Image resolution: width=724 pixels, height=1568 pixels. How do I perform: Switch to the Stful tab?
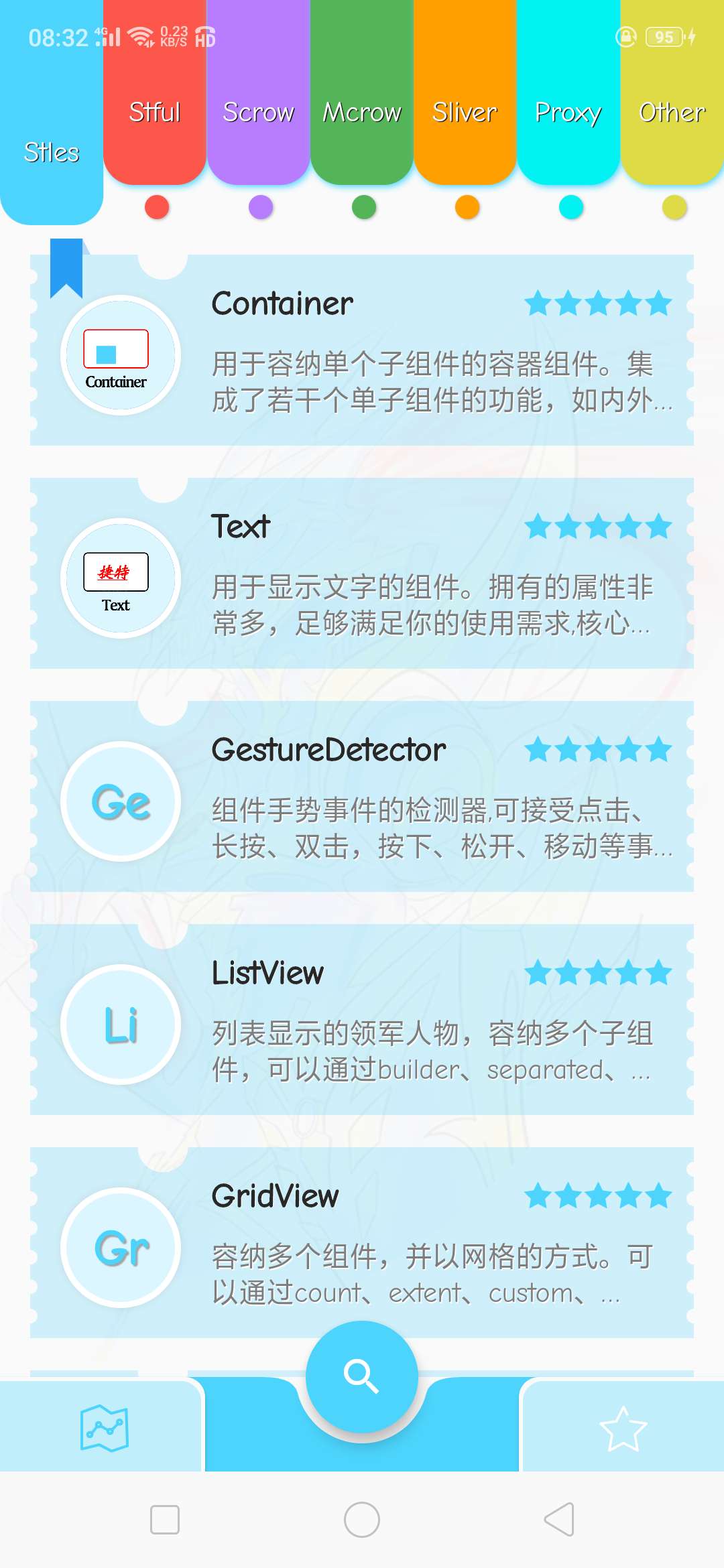click(155, 113)
